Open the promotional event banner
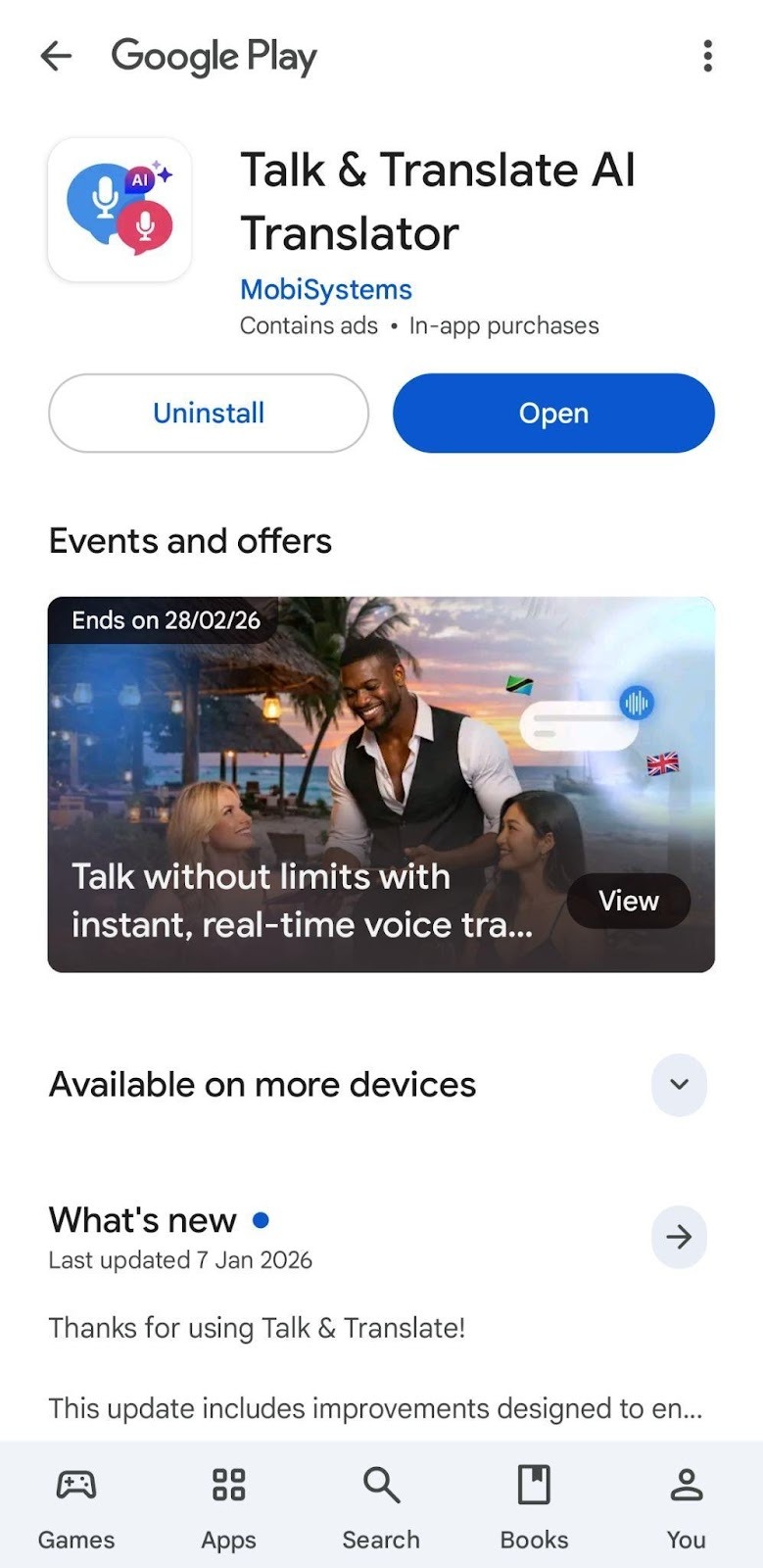This screenshot has width=763, height=1568. pyautogui.click(x=381, y=781)
